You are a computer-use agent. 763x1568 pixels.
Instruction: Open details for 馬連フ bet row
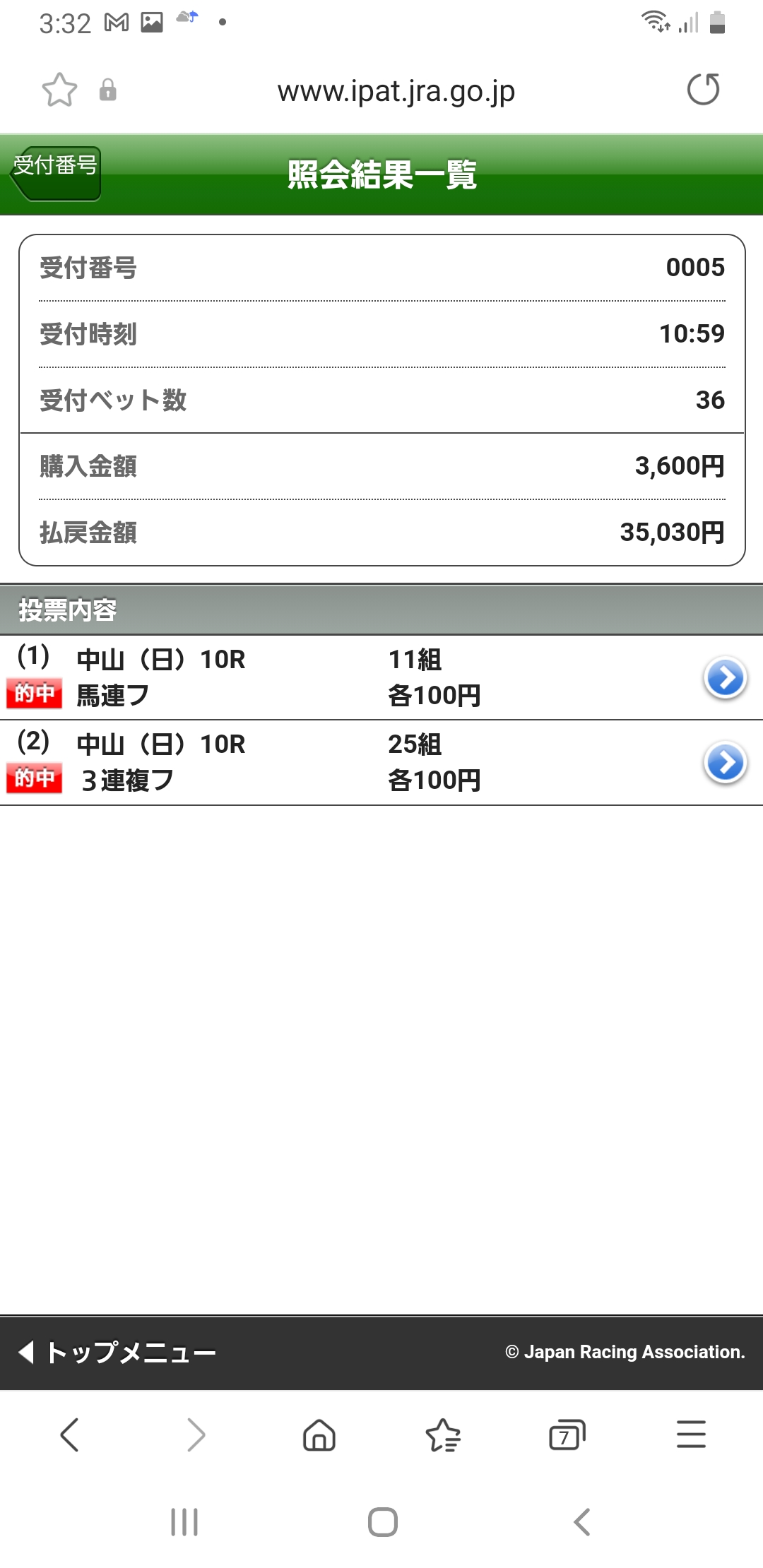tap(725, 678)
